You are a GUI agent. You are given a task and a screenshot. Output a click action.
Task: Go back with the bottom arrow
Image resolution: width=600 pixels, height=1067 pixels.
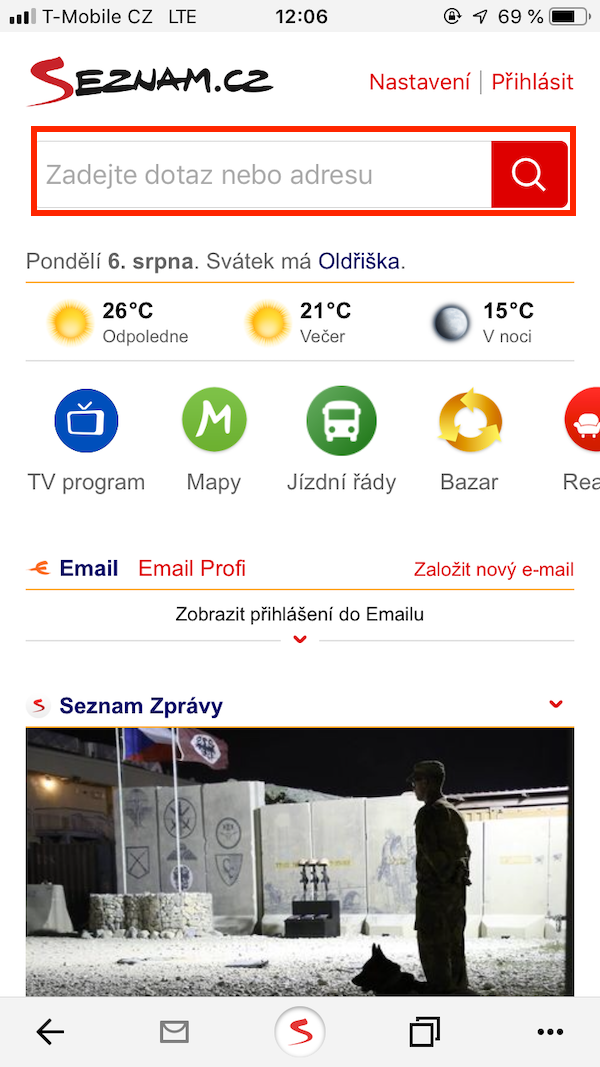pos(50,1033)
